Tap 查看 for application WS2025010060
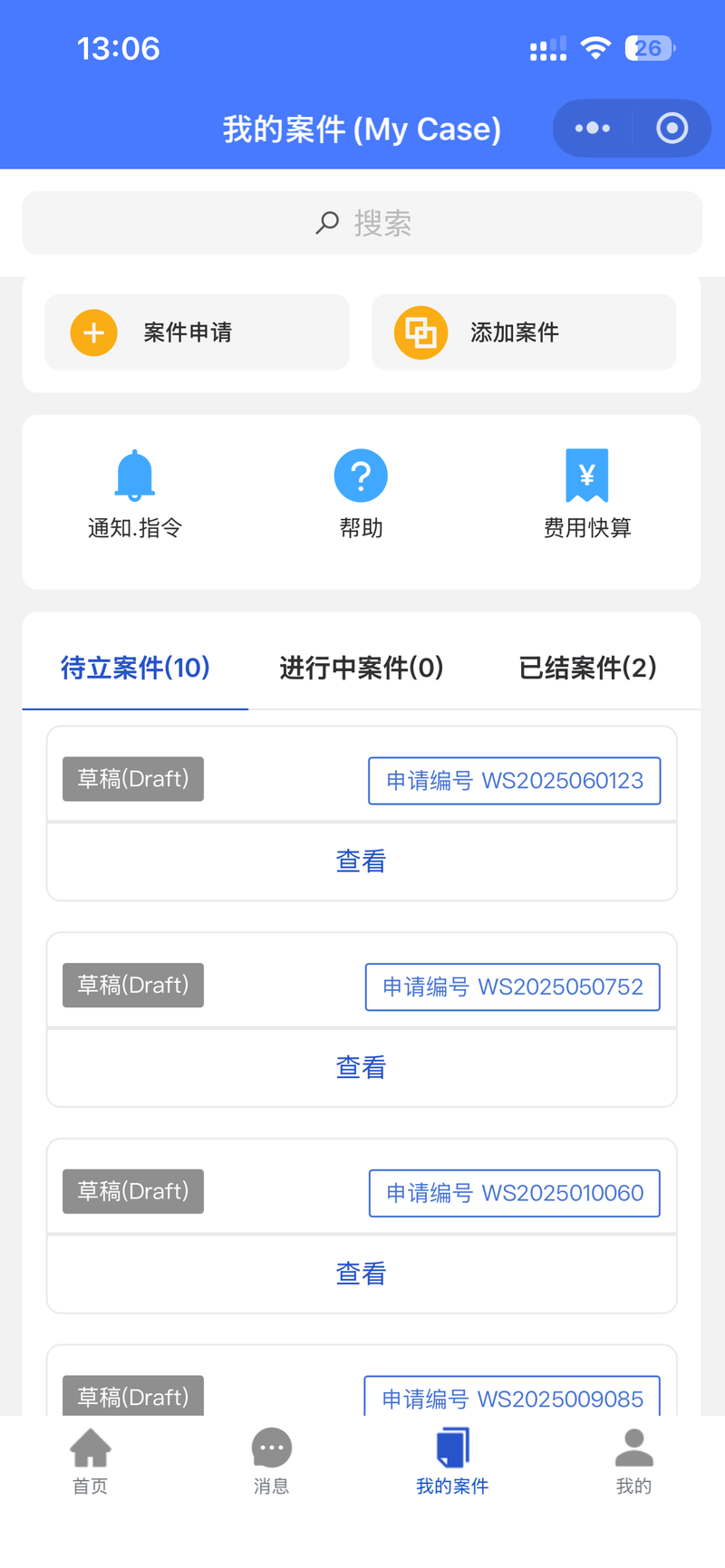This screenshot has height=1568, width=725. [362, 1275]
